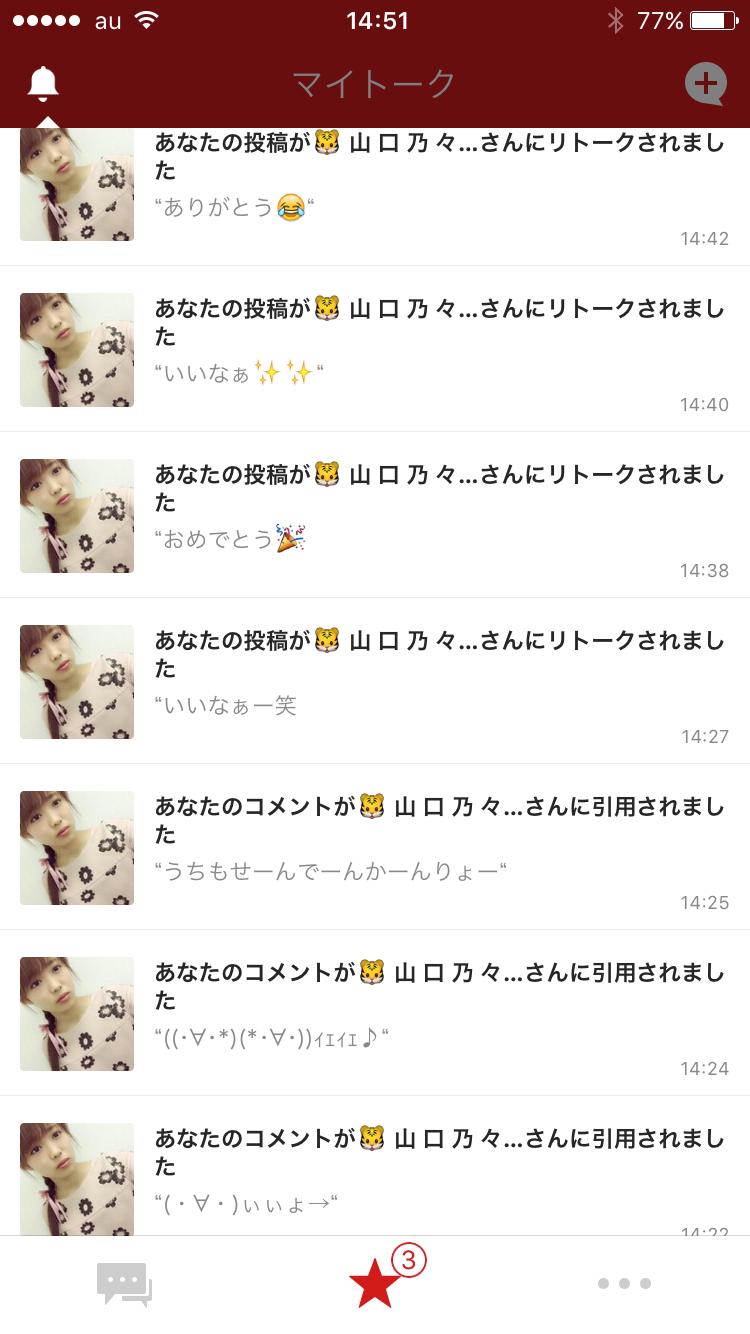Select the star tab with badge 3
The width and height of the screenshot is (750, 1334).
[376, 1284]
